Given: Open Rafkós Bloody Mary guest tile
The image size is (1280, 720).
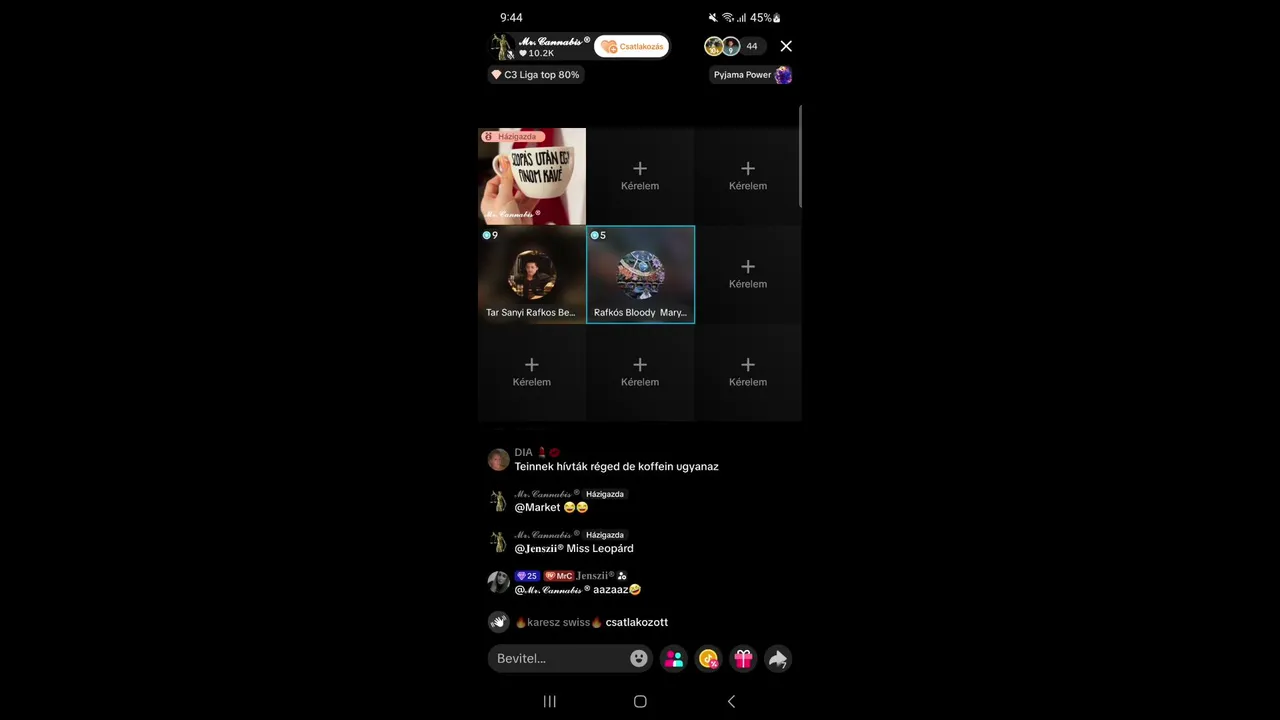Looking at the screenshot, I should click(640, 275).
